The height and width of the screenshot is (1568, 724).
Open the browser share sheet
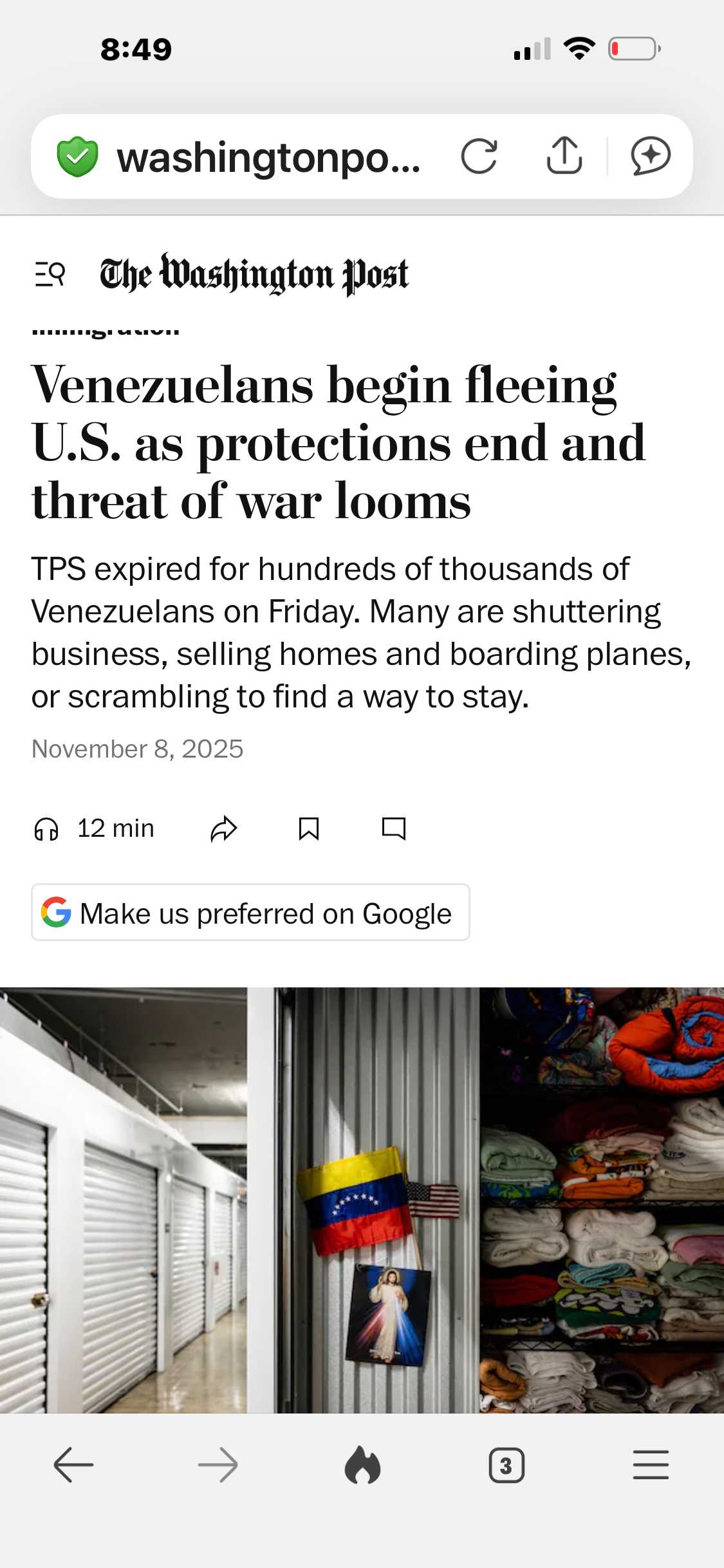tap(564, 156)
